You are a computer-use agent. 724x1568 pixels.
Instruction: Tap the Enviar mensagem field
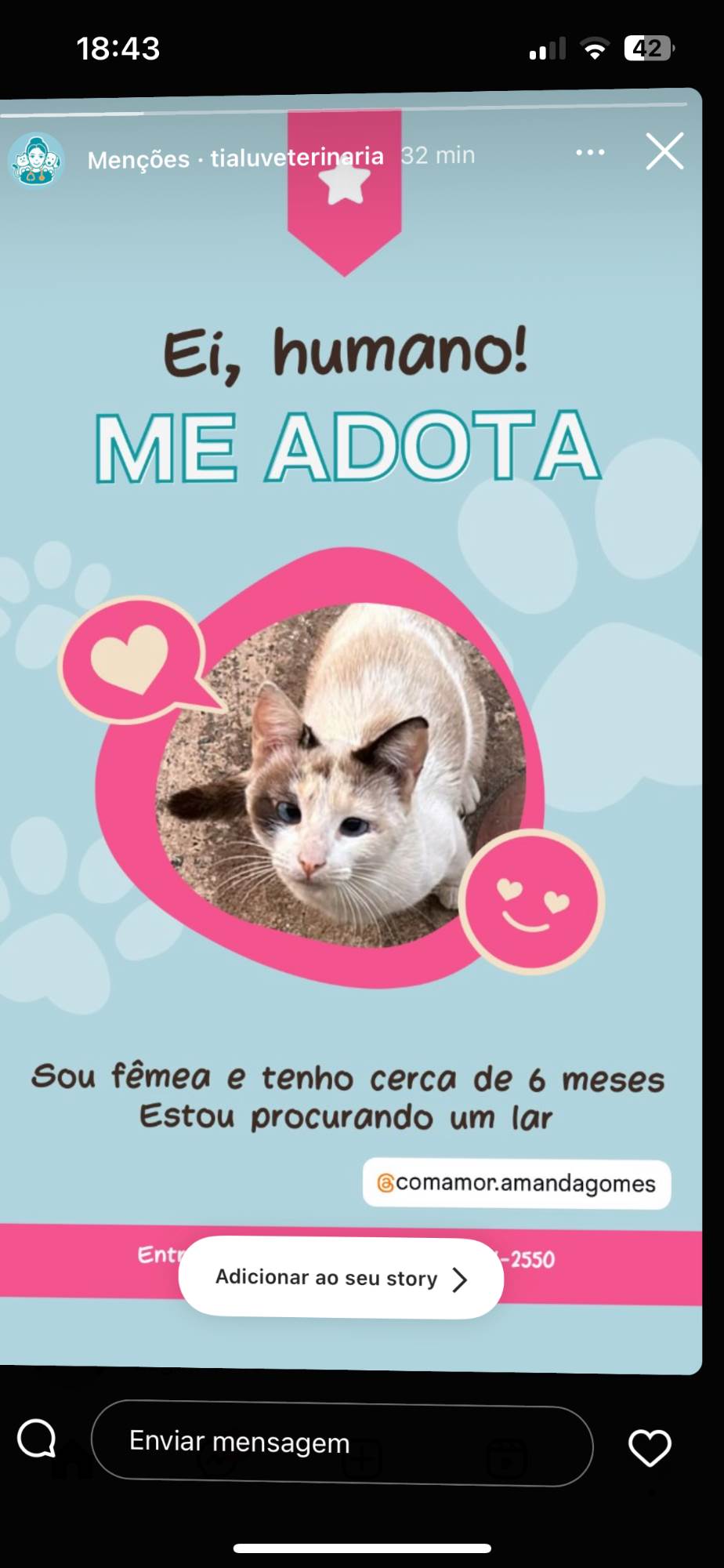pyautogui.click(x=342, y=1443)
